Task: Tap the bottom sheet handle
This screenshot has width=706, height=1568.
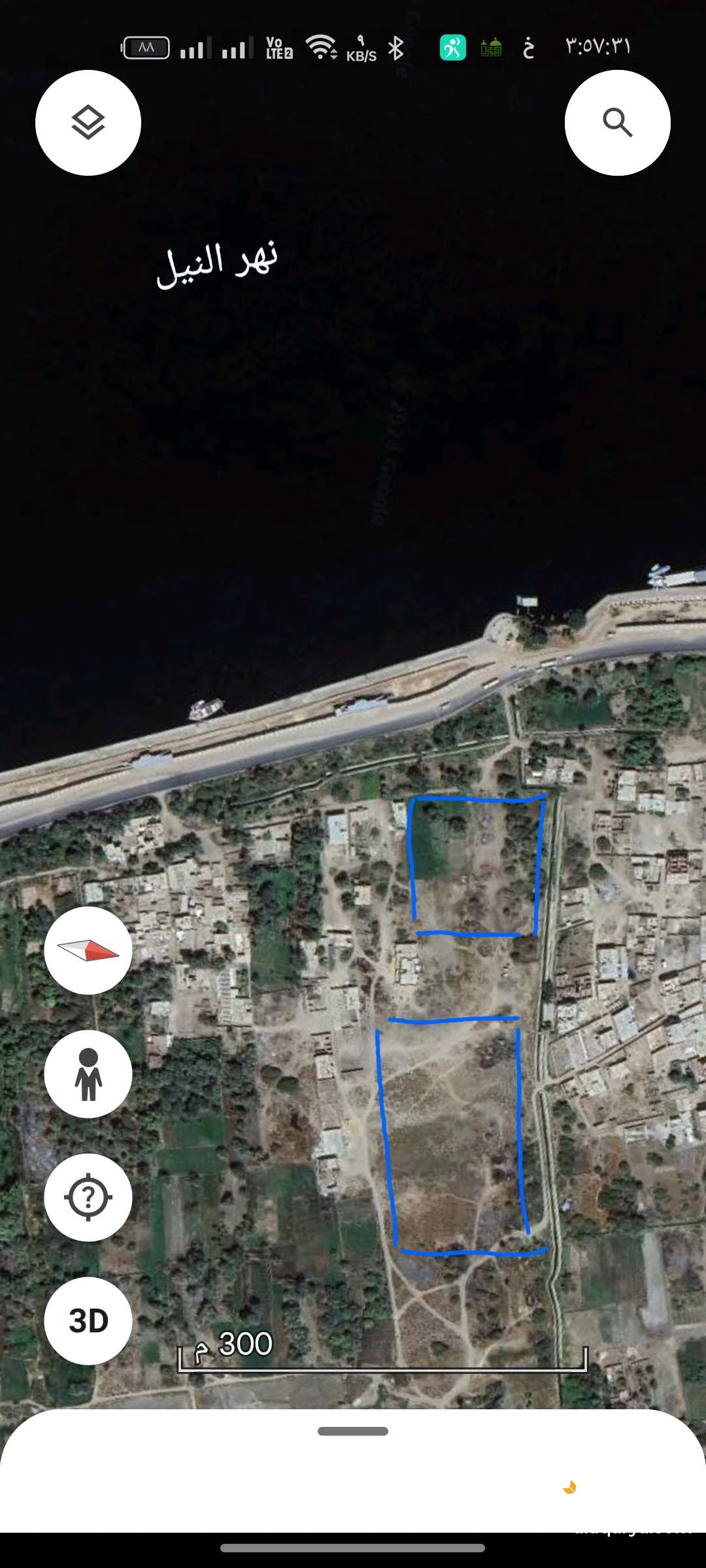Action: point(353,1431)
